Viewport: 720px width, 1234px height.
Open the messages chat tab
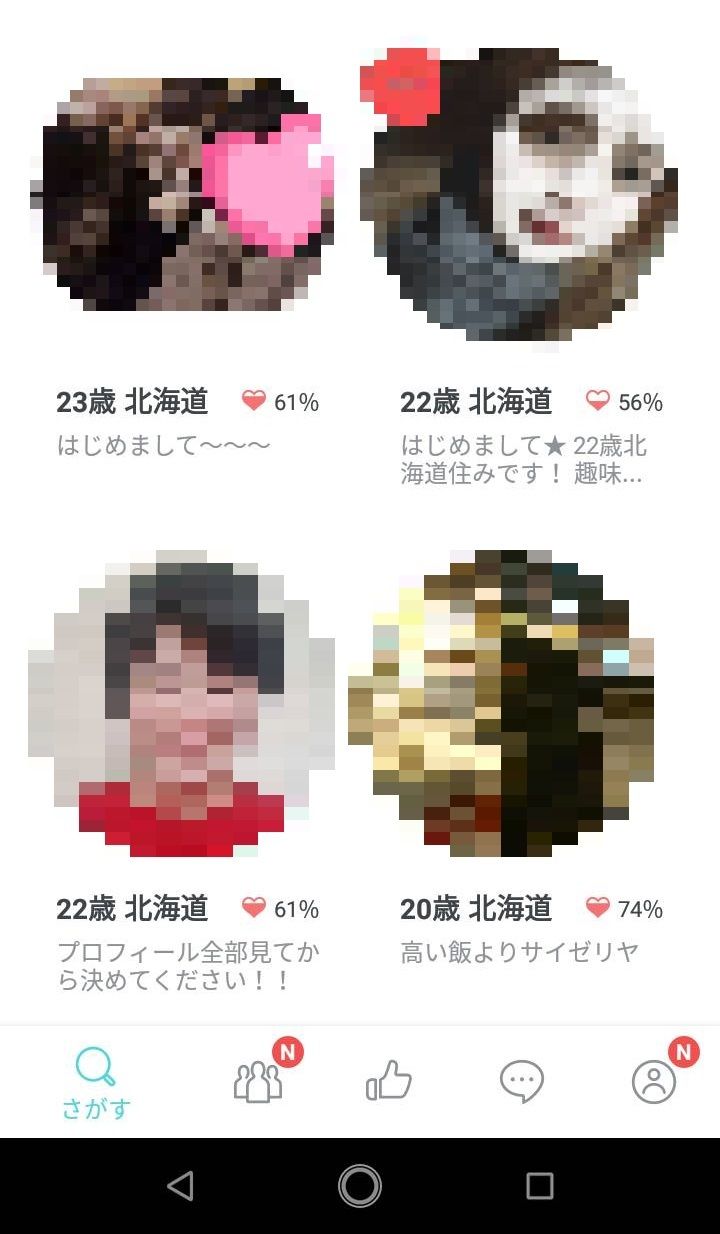pyautogui.click(x=521, y=1081)
